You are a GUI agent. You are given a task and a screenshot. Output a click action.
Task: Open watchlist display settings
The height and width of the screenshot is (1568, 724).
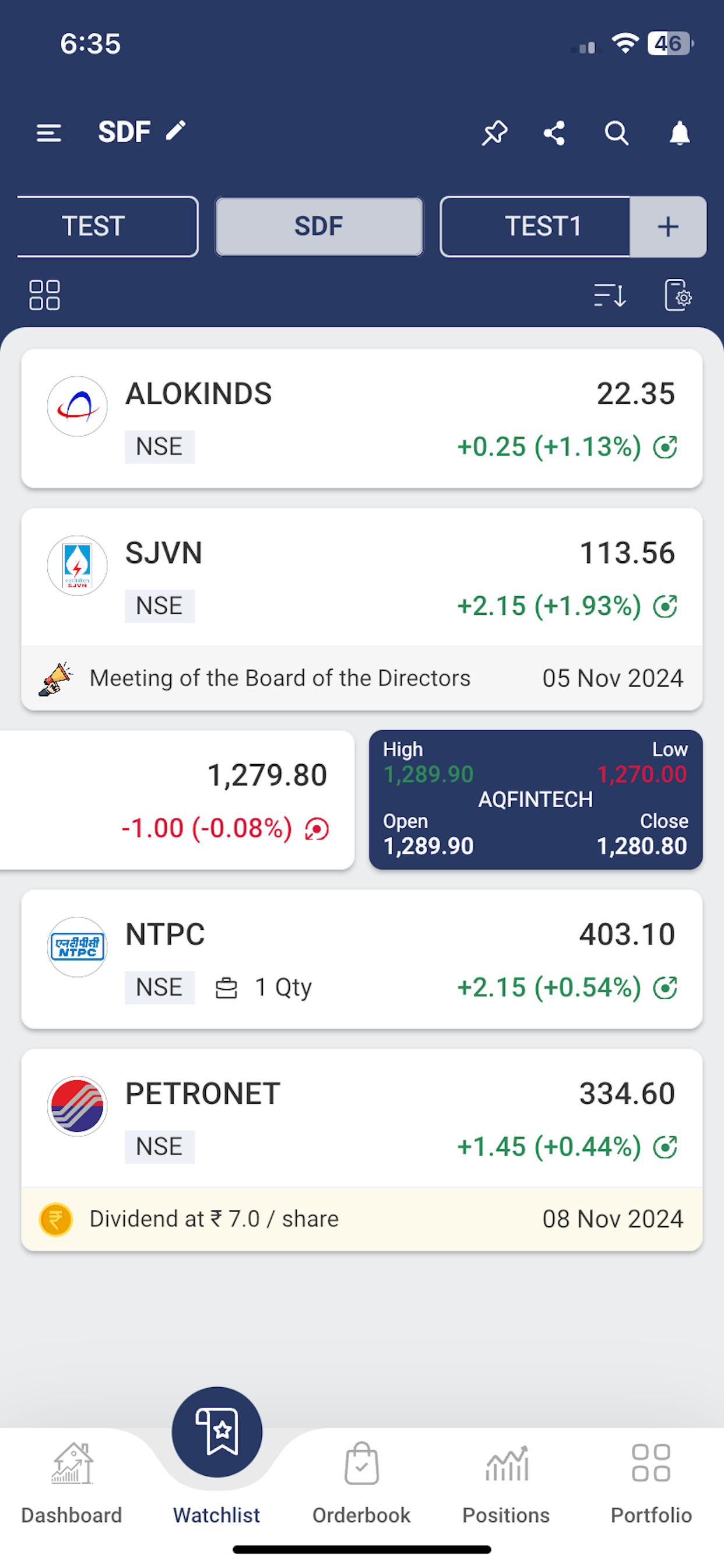point(678,295)
